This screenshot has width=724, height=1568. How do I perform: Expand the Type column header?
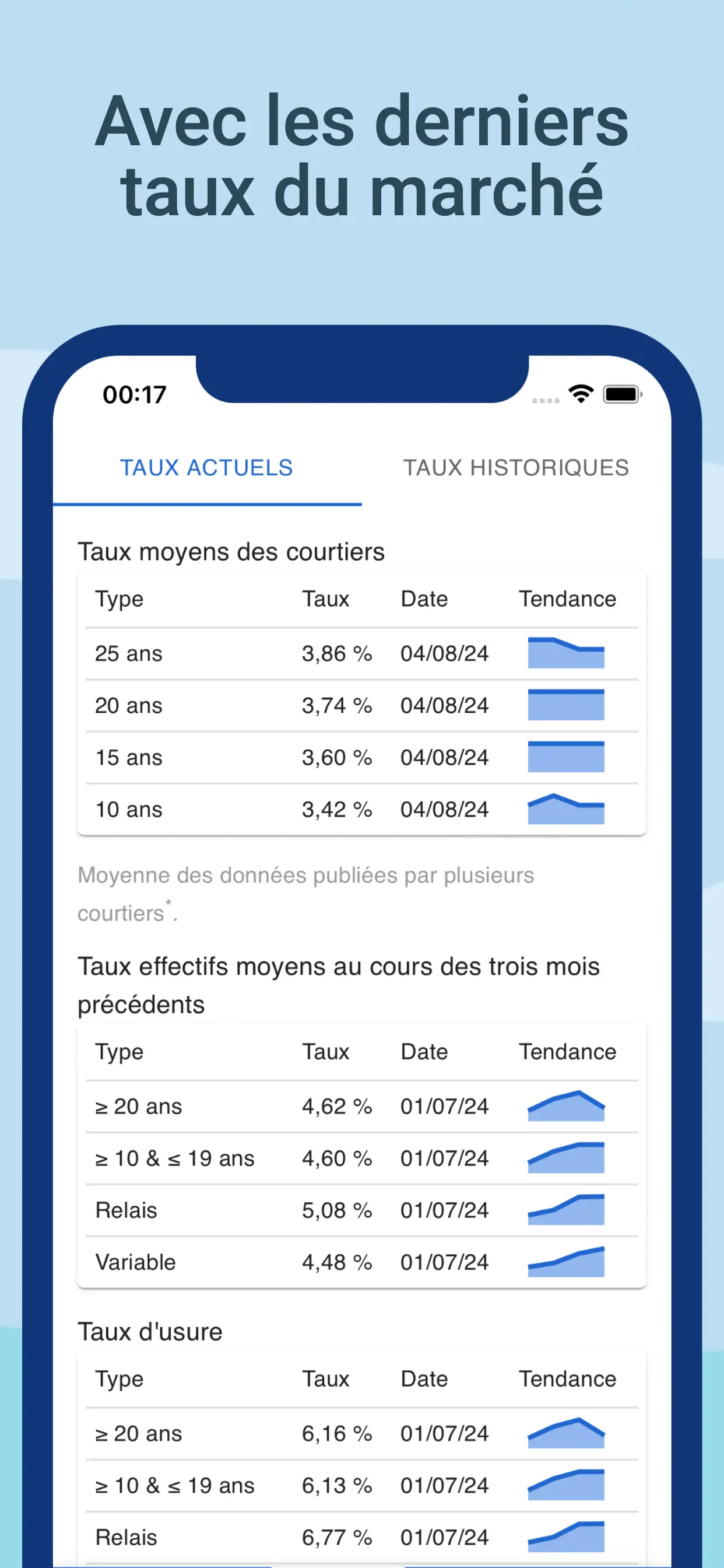[x=120, y=598]
